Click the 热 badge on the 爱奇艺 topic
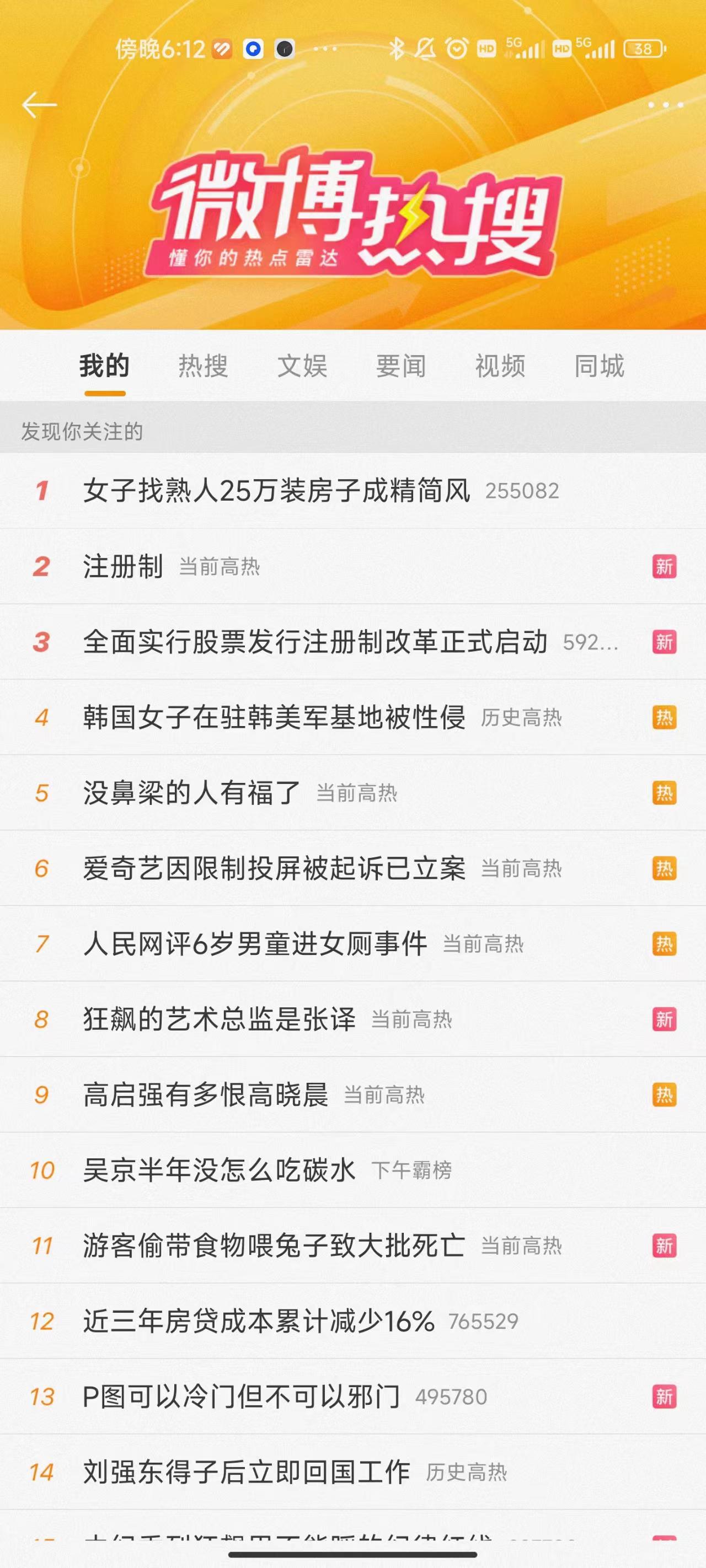The height and width of the screenshot is (1568, 706). click(x=664, y=869)
